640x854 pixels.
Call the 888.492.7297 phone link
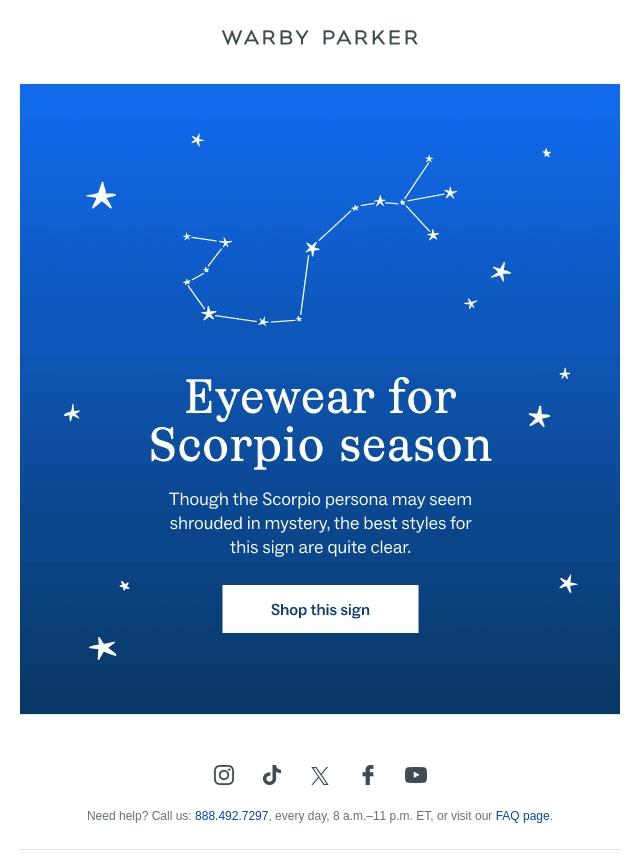231,816
